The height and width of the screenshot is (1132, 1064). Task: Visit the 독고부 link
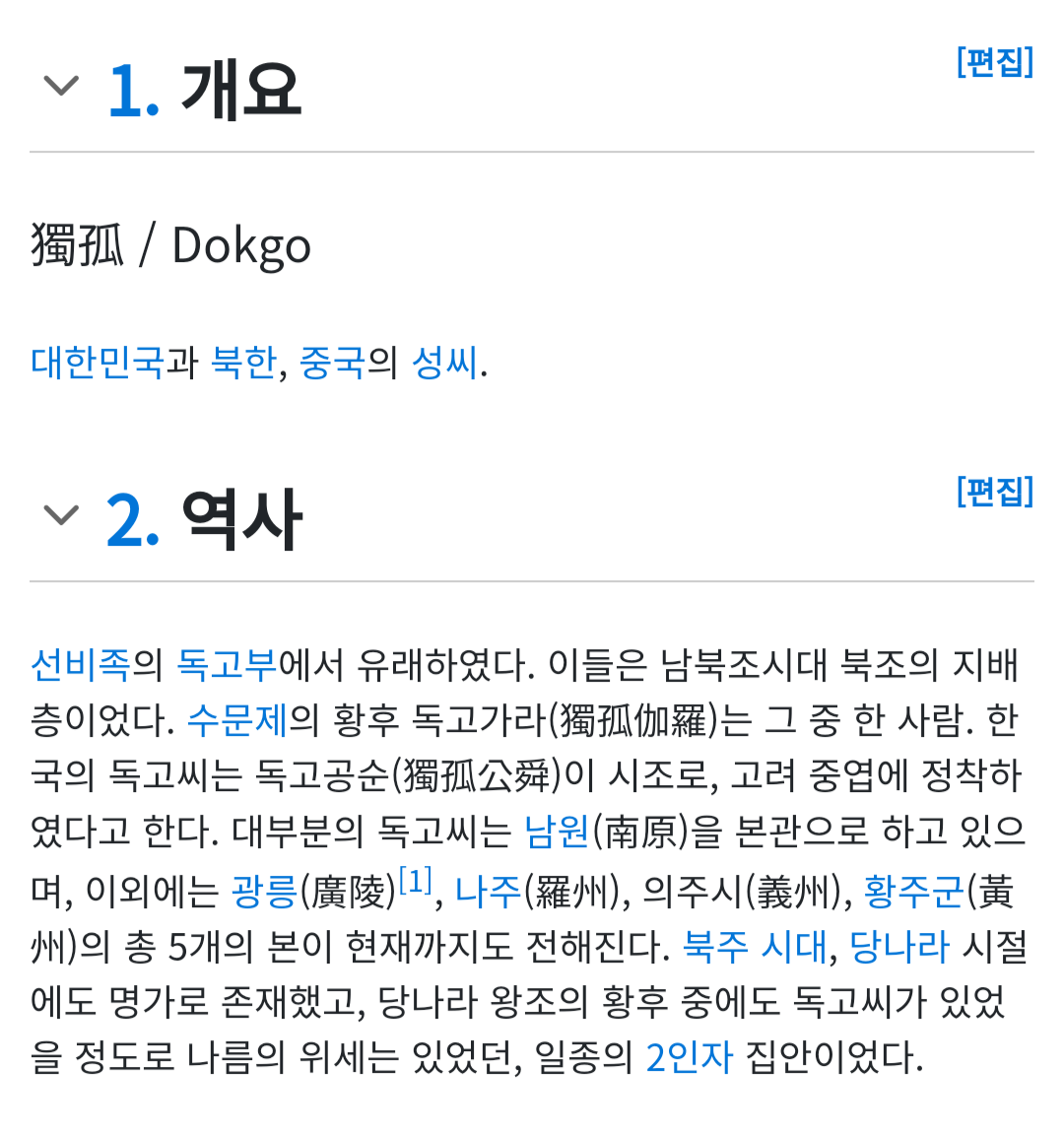click(227, 665)
